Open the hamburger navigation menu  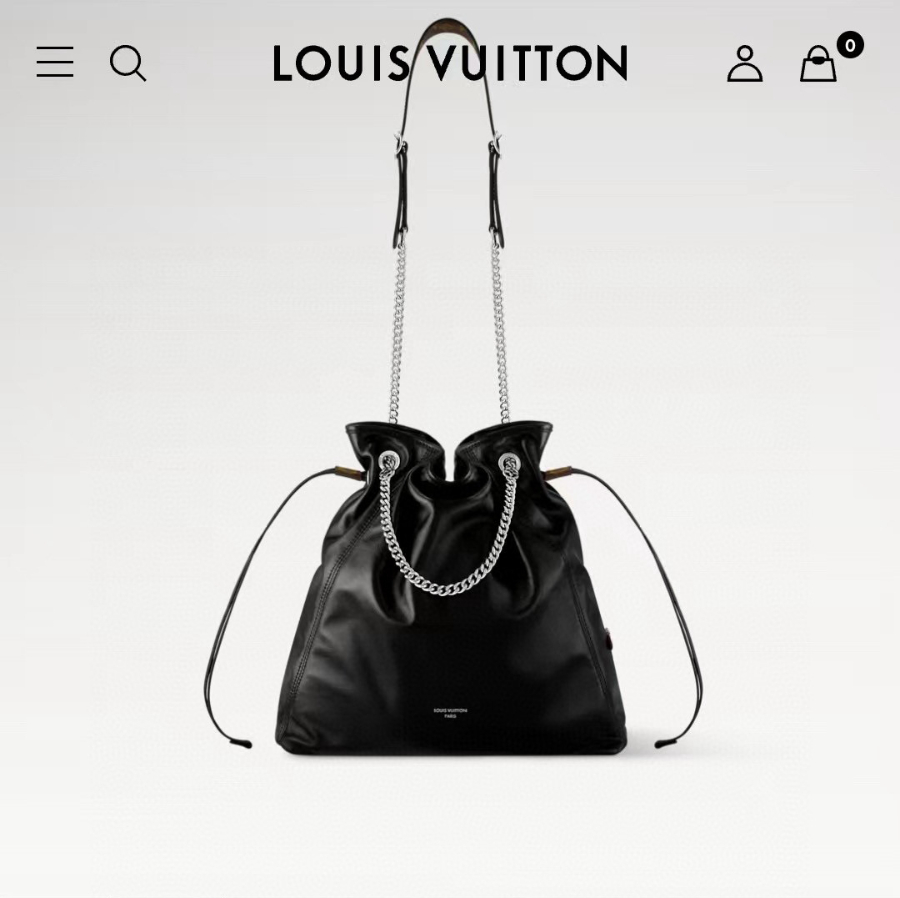55,62
